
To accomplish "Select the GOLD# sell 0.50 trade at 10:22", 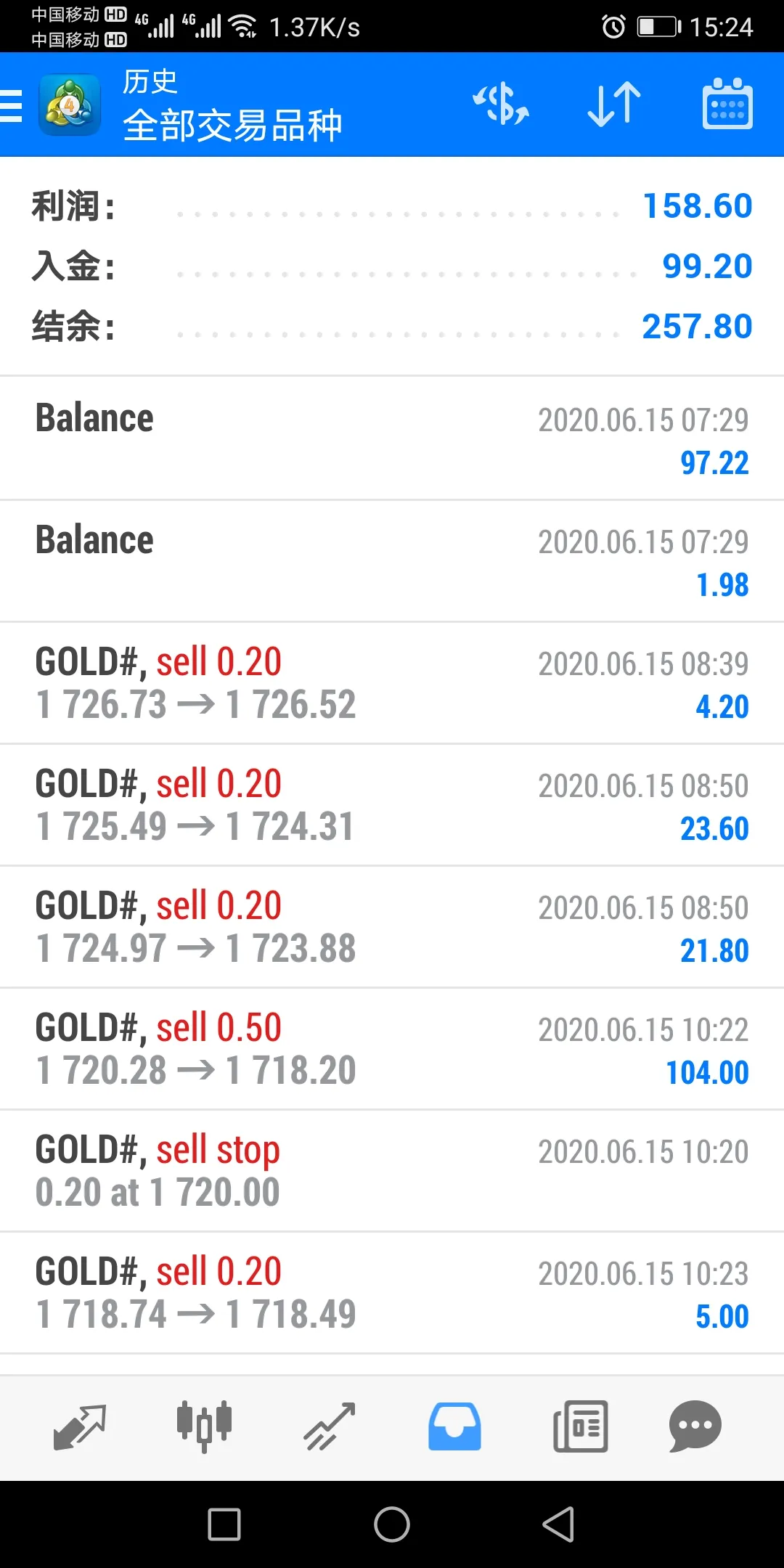I will tap(392, 1048).
